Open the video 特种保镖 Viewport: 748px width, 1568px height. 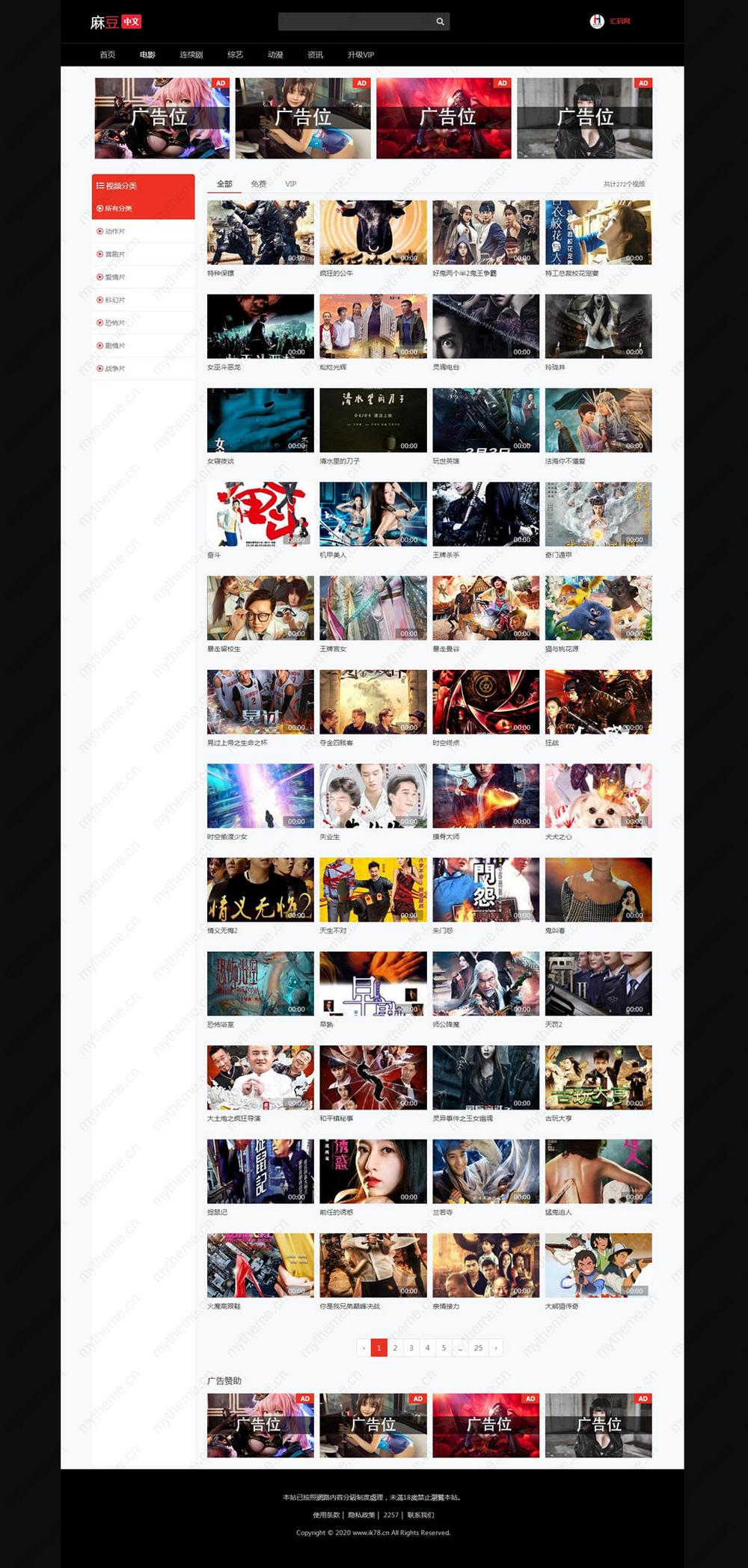pyautogui.click(x=260, y=233)
